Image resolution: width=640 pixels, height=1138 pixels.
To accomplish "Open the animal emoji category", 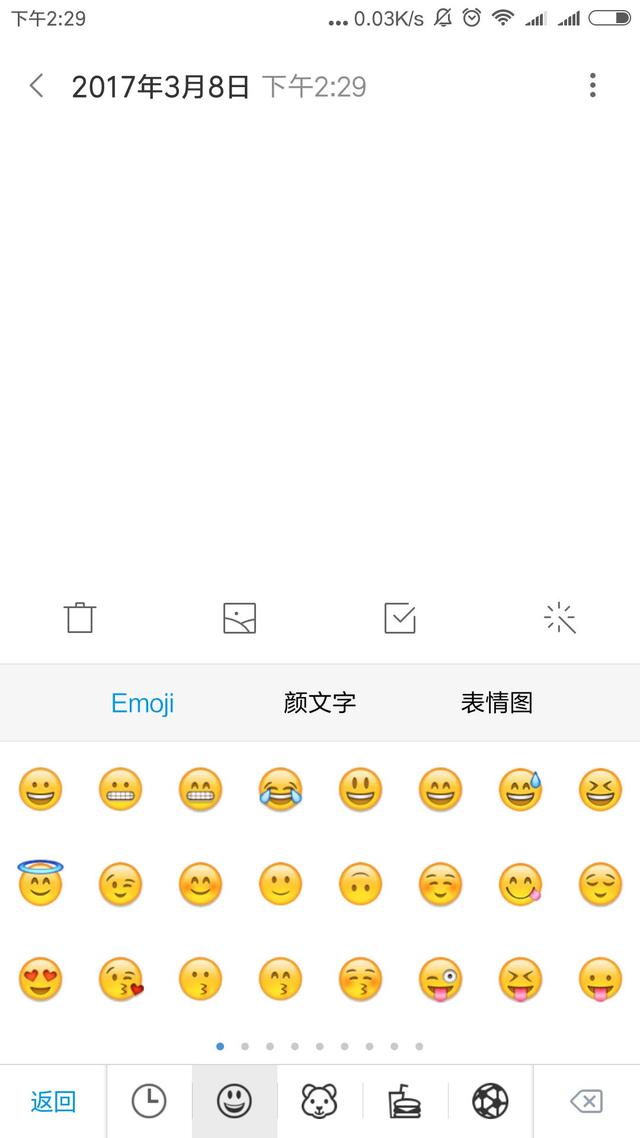I will click(319, 1101).
